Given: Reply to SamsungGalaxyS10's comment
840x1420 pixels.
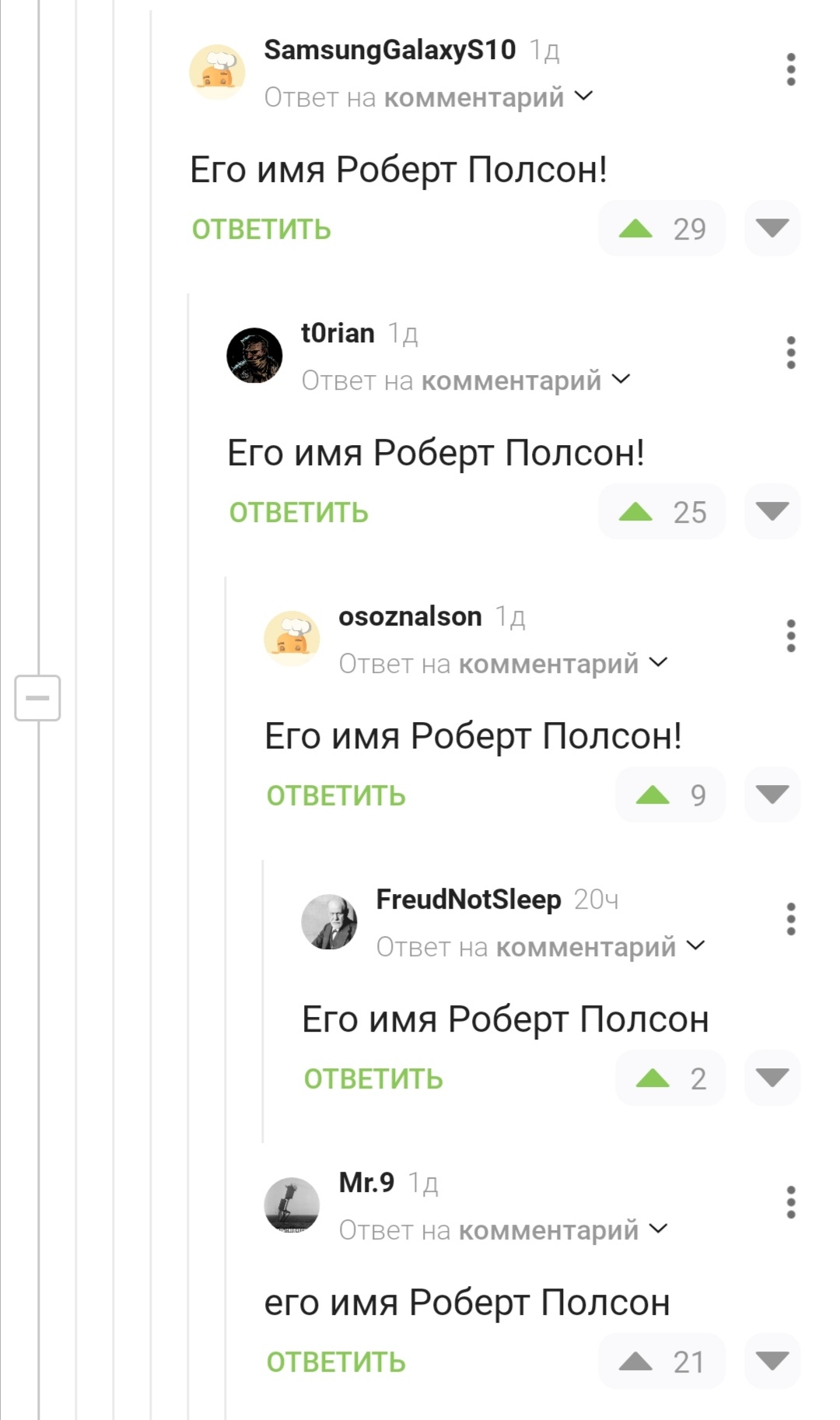Looking at the screenshot, I should (x=261, y=230).
